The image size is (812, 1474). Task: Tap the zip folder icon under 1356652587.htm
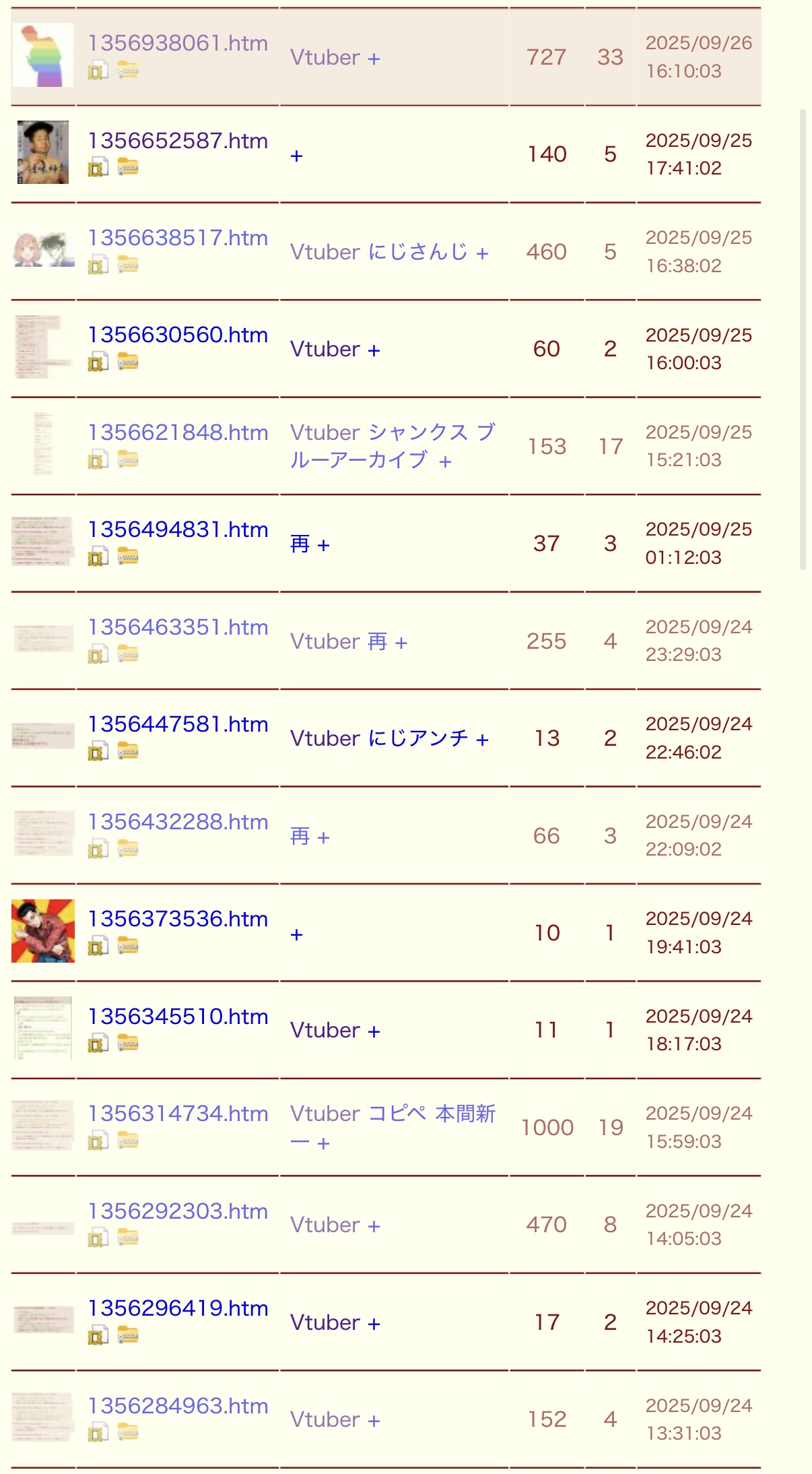[128, 167]
